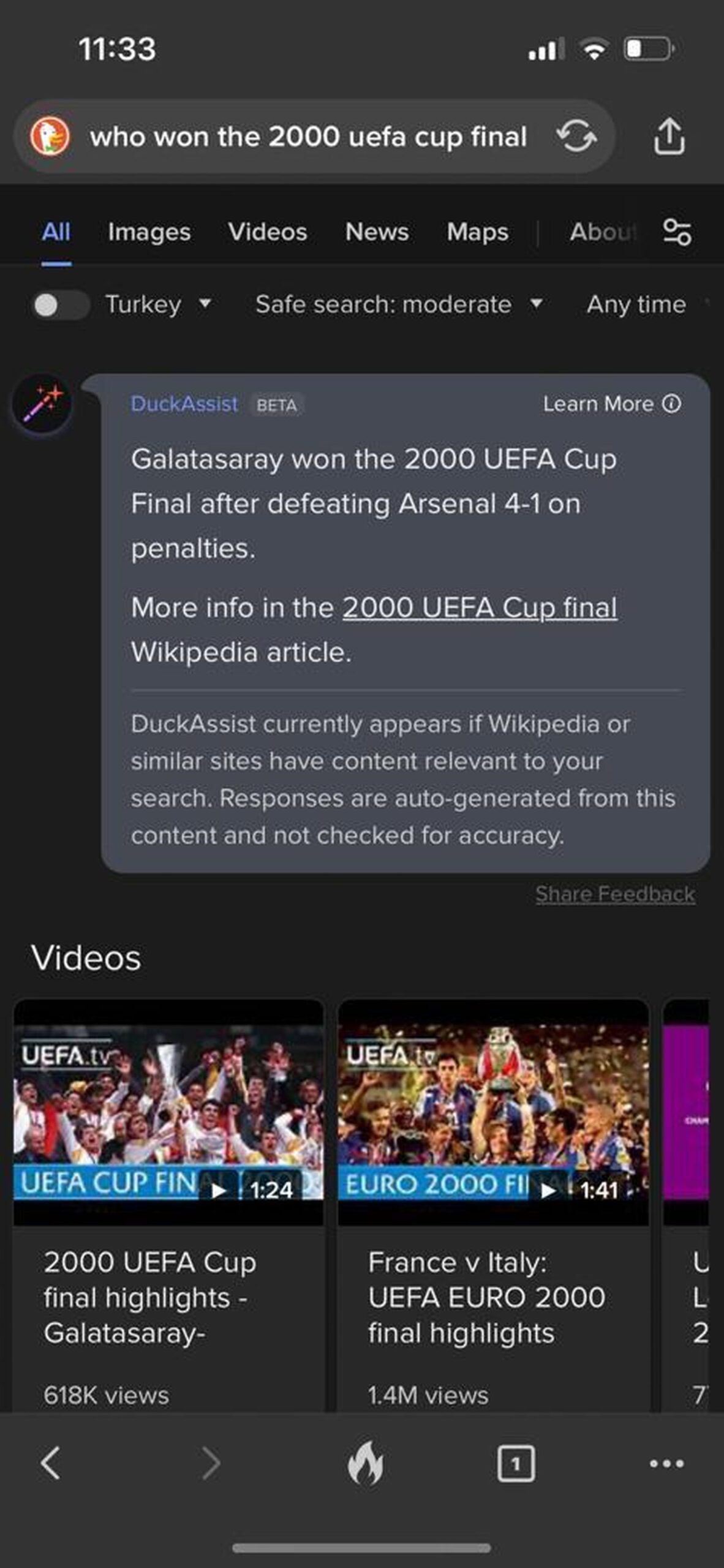Switch to the News tab

click(x=377, y=232)
